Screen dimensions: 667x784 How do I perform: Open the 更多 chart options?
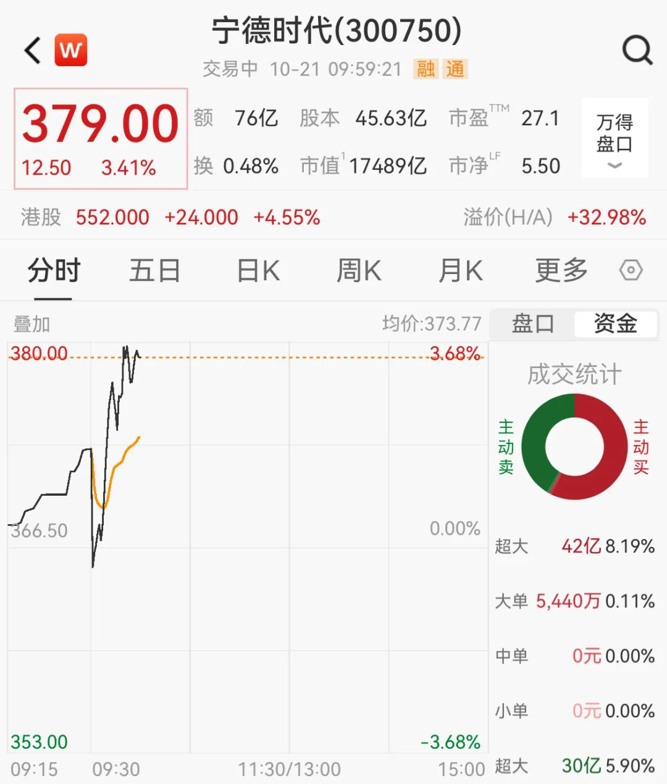pos(561,270)
